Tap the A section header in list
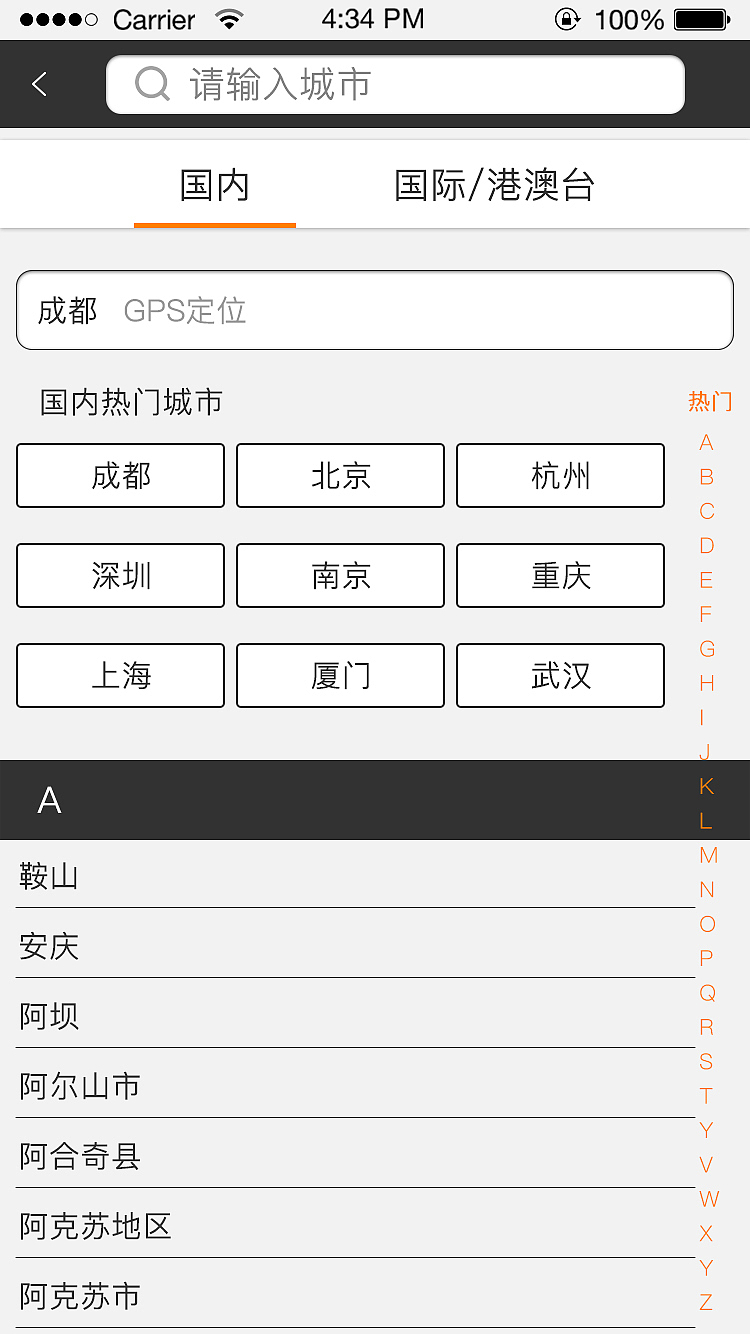 tap(48, 799)
